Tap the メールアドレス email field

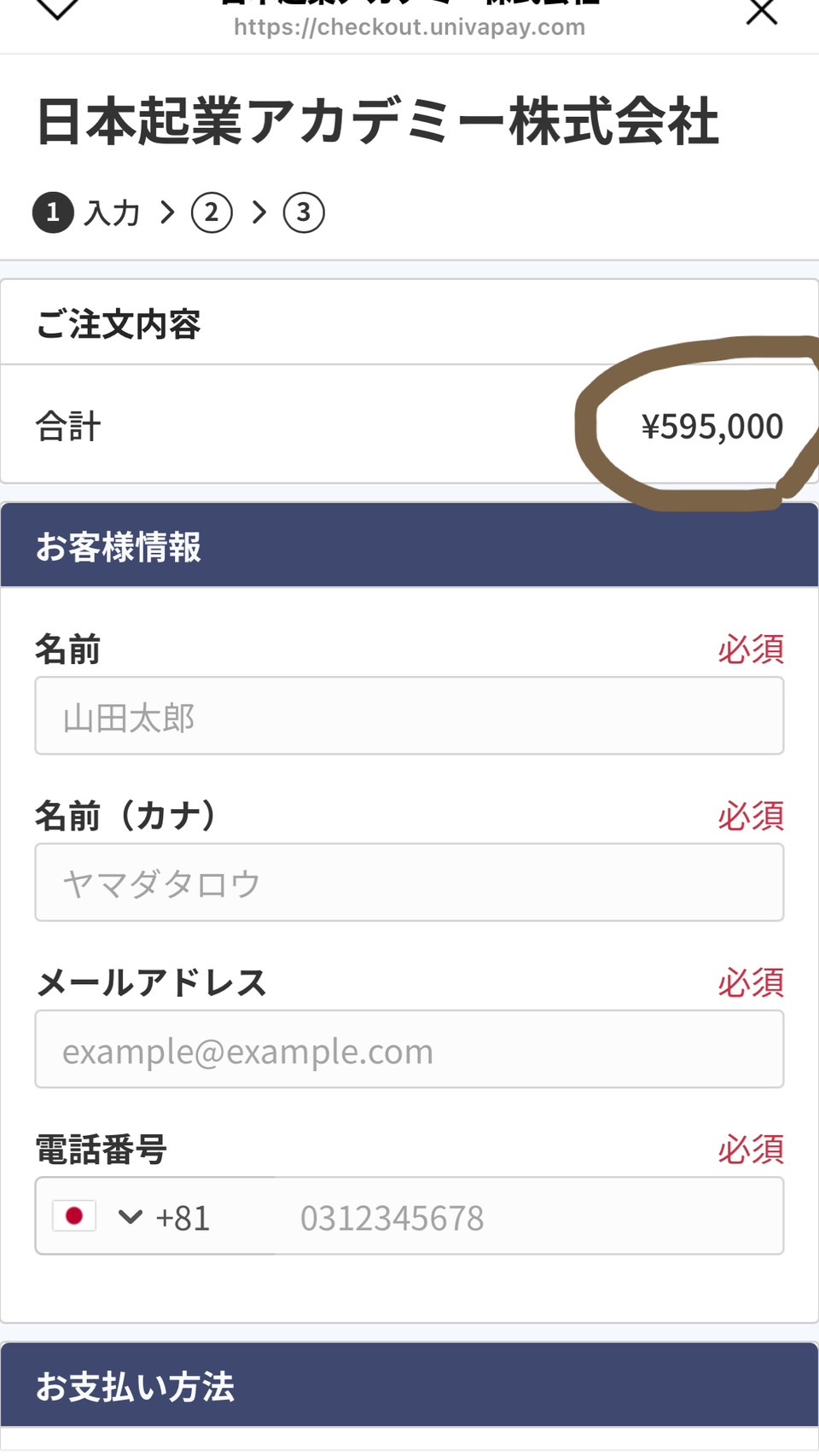(409, 1049)
